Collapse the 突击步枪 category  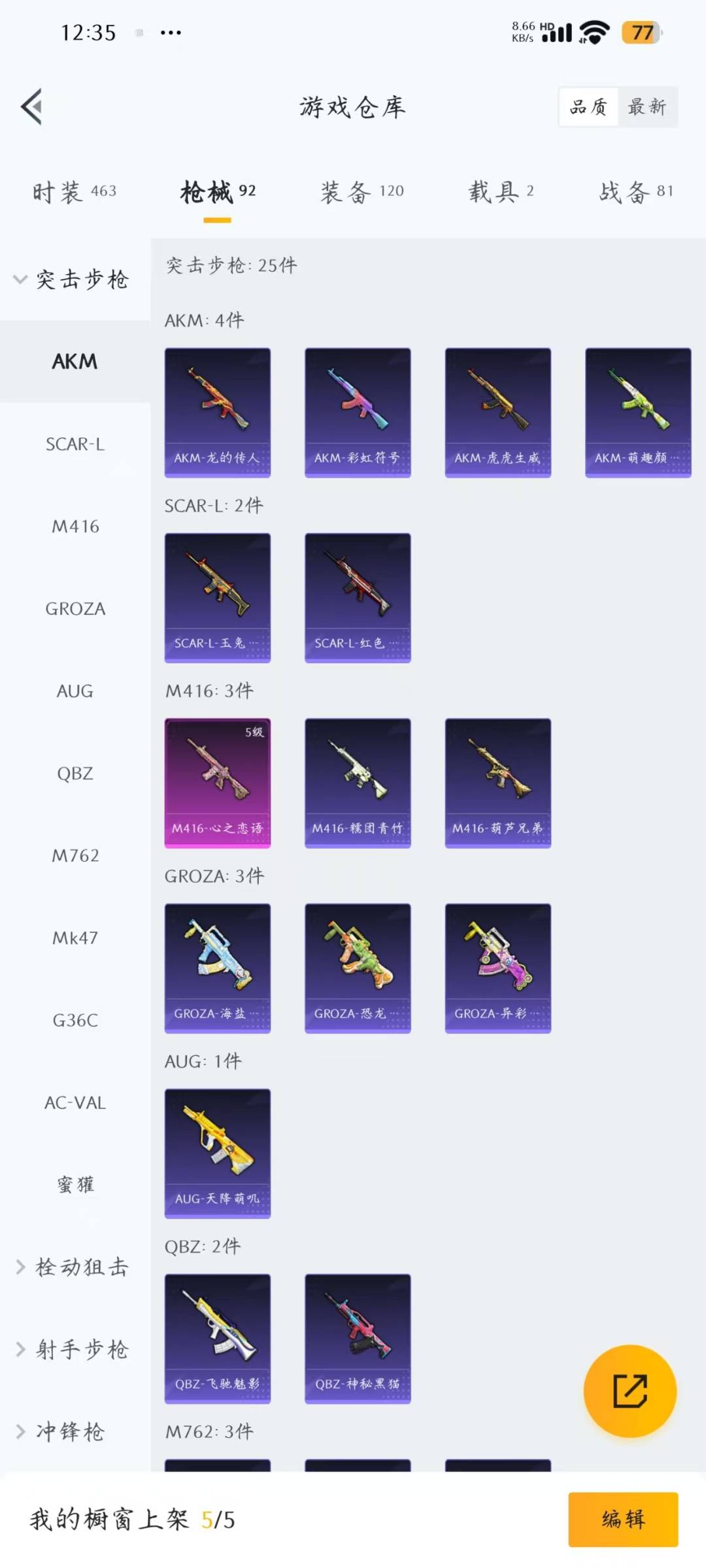tap(72, 279)
